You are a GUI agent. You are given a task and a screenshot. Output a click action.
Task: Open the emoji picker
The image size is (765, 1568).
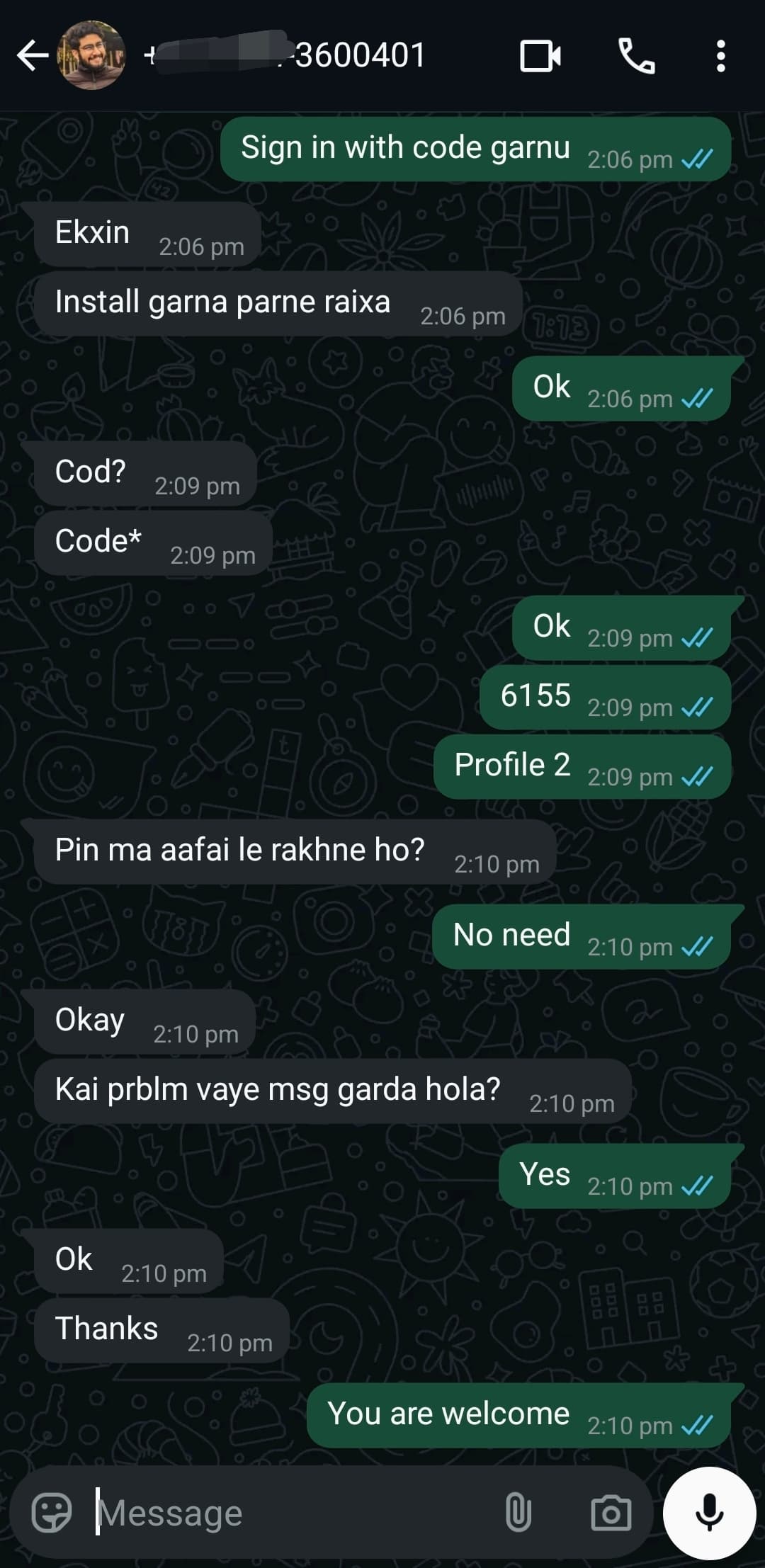pyautogui.click(x=52, y=1512)
